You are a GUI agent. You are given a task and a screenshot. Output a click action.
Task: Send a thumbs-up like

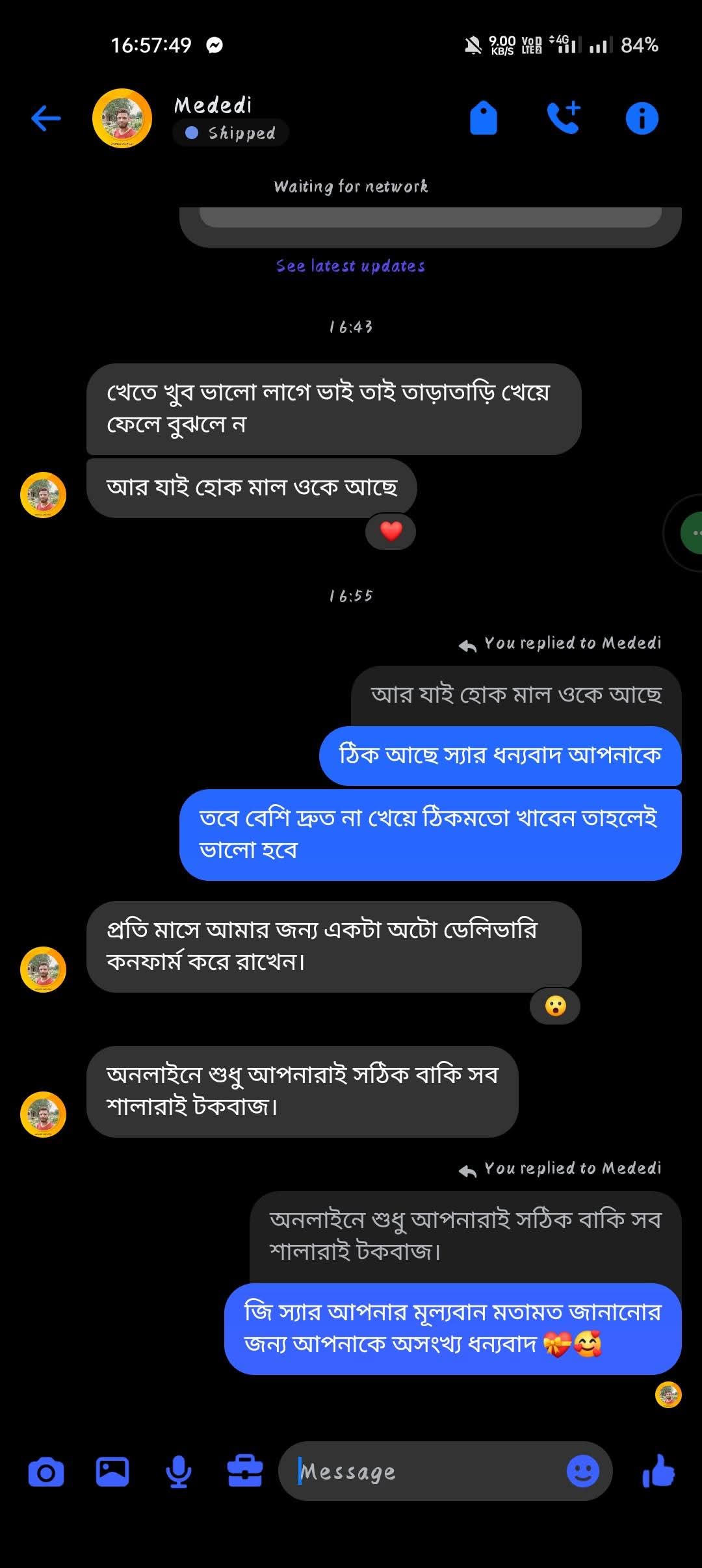658,1470
